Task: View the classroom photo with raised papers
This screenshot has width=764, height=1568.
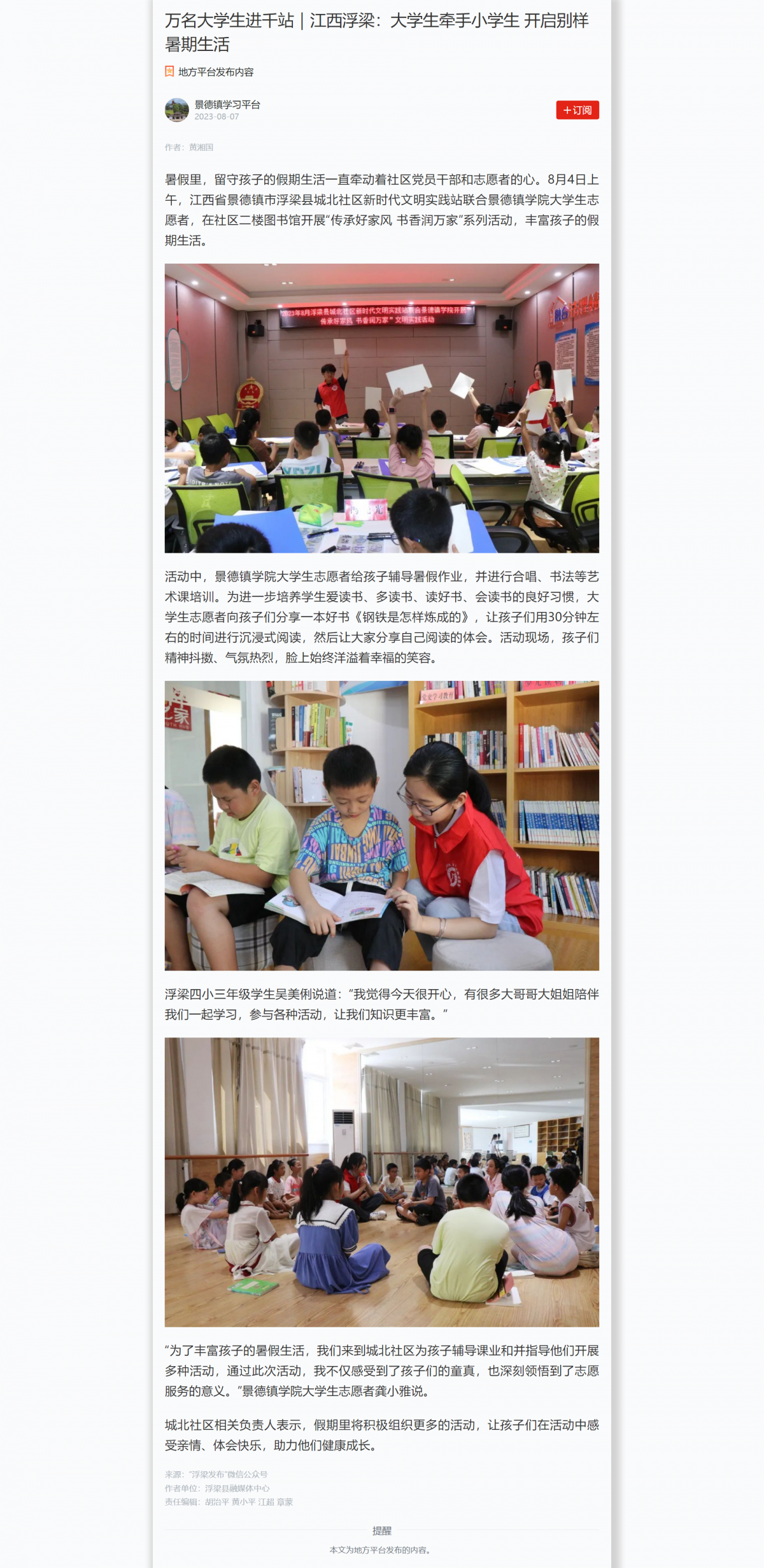Action: pos(381,408)
